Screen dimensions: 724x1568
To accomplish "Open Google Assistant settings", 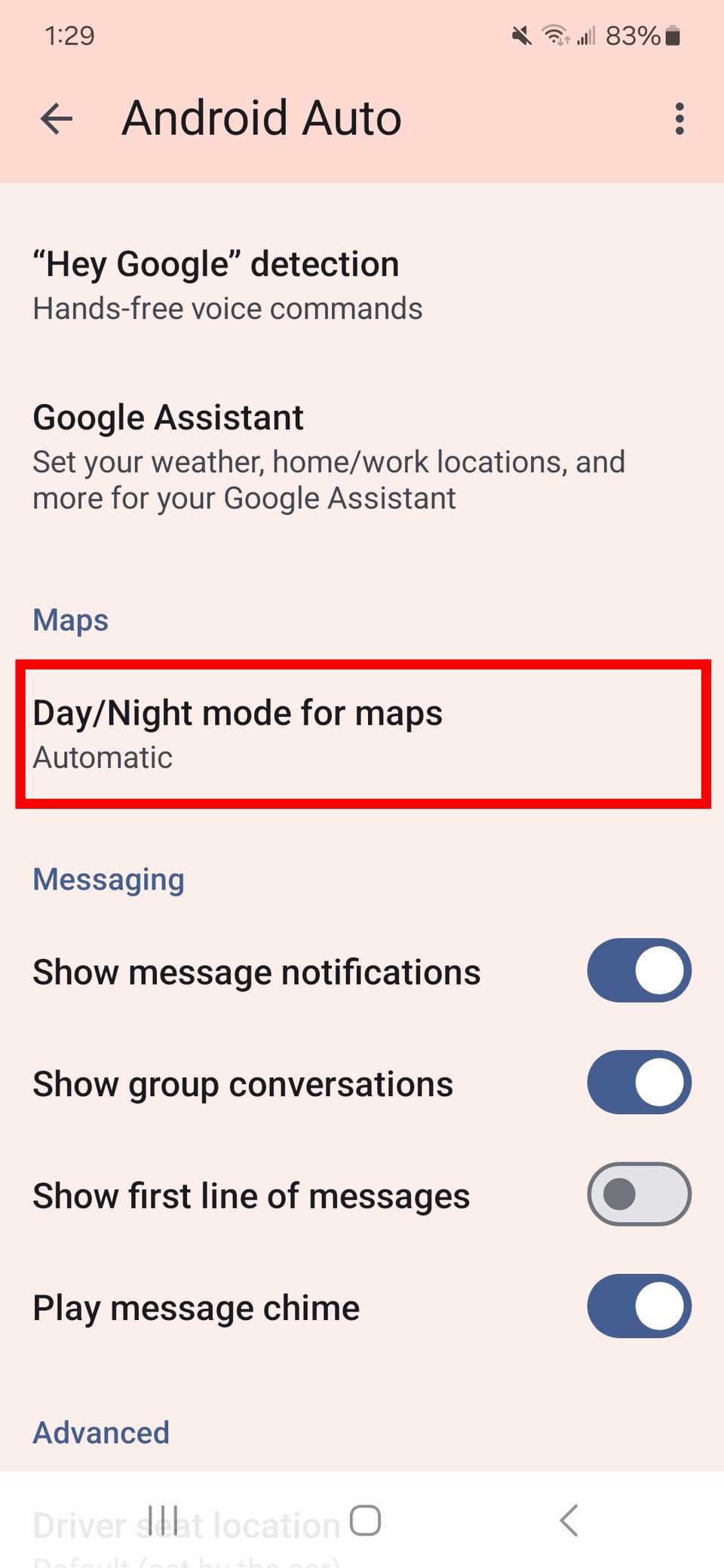I will coord(328,456).
